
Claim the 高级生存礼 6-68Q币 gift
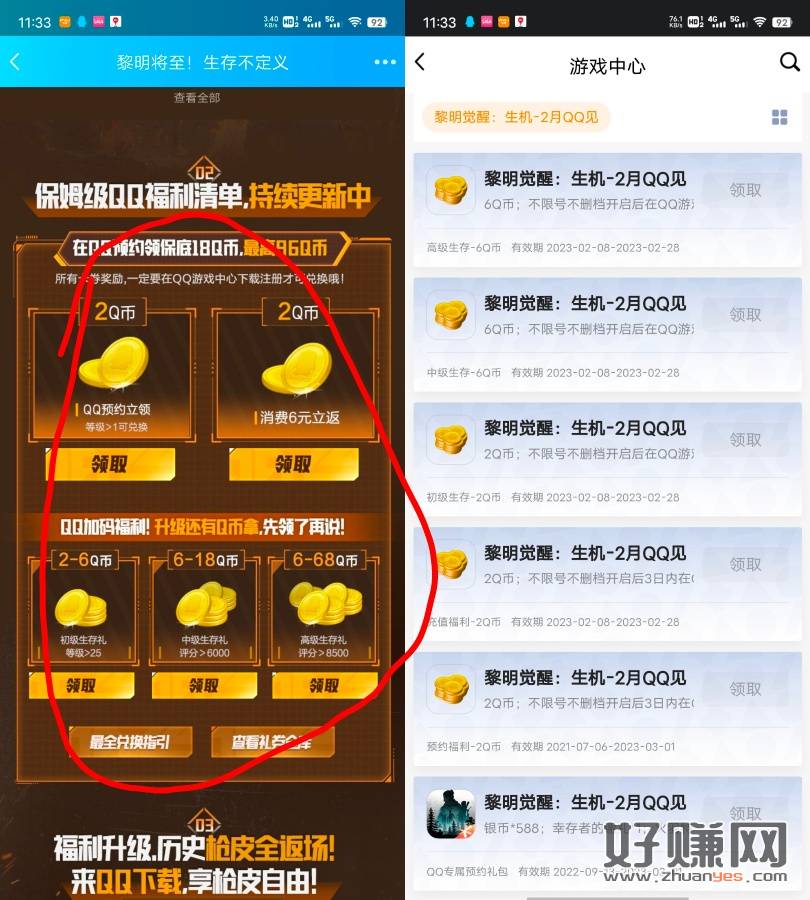tap(324, 686)
